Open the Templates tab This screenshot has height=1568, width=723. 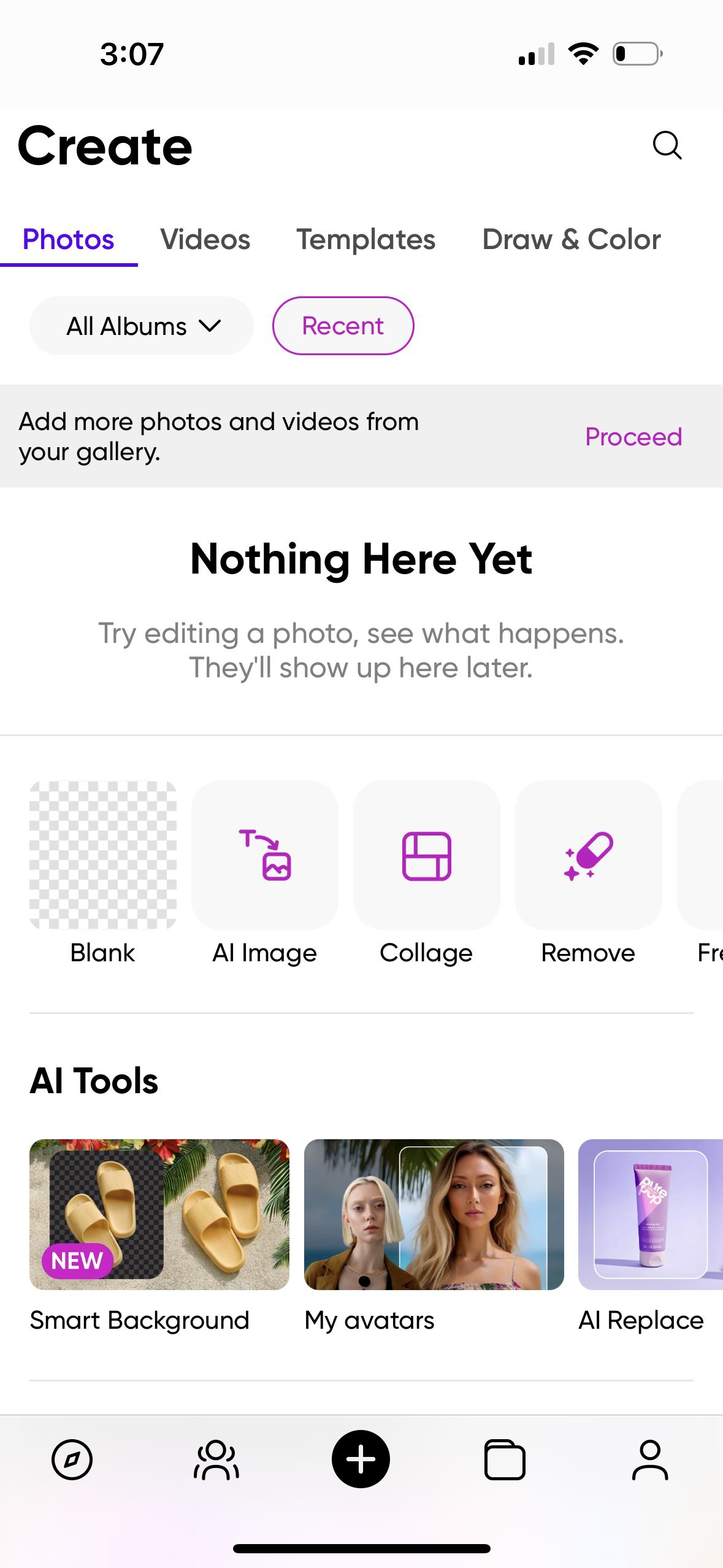[x=365, y=240]
